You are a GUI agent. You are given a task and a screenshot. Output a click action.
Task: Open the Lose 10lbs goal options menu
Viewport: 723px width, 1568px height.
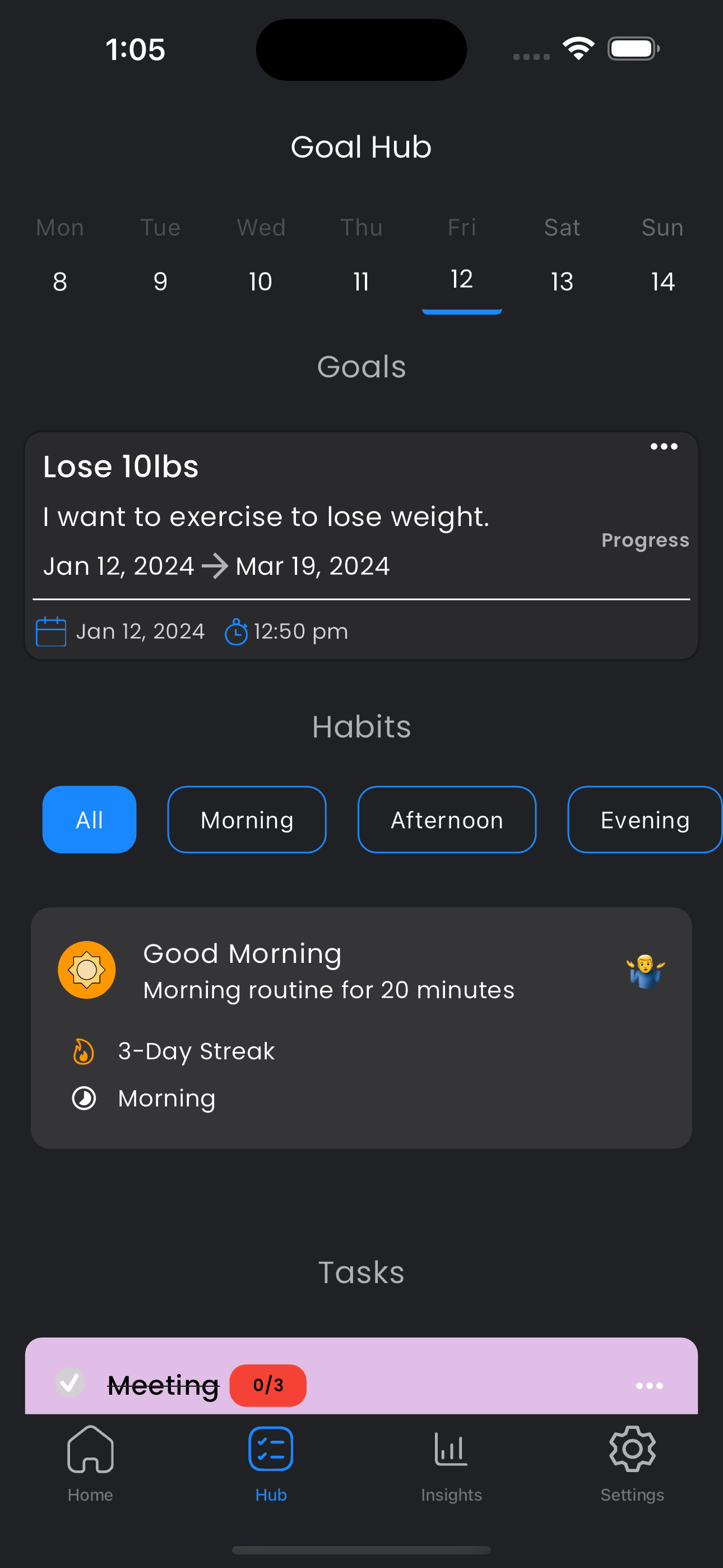pos(664,447)
